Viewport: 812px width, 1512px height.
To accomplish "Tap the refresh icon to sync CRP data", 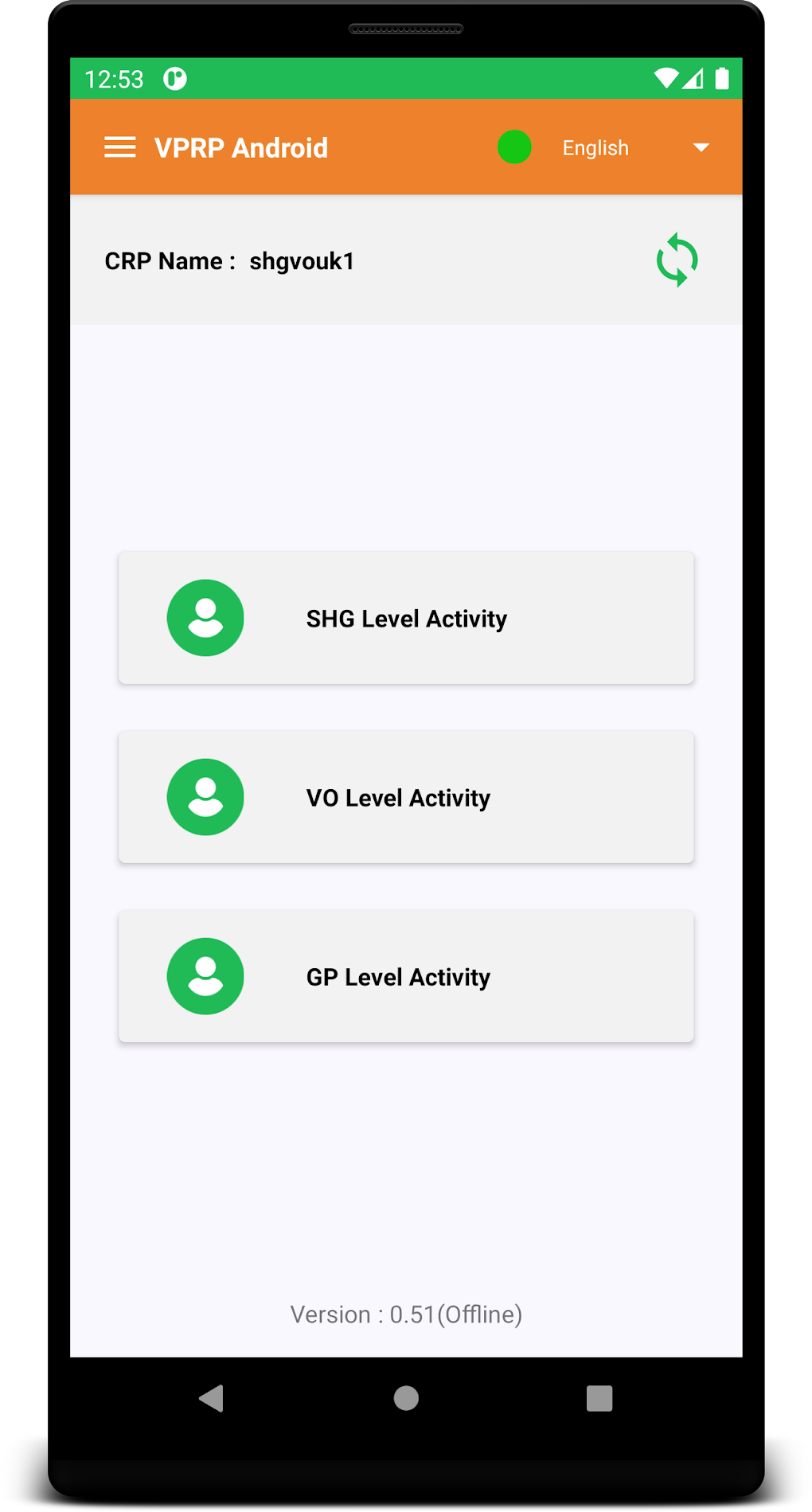I will coord(677,260).
